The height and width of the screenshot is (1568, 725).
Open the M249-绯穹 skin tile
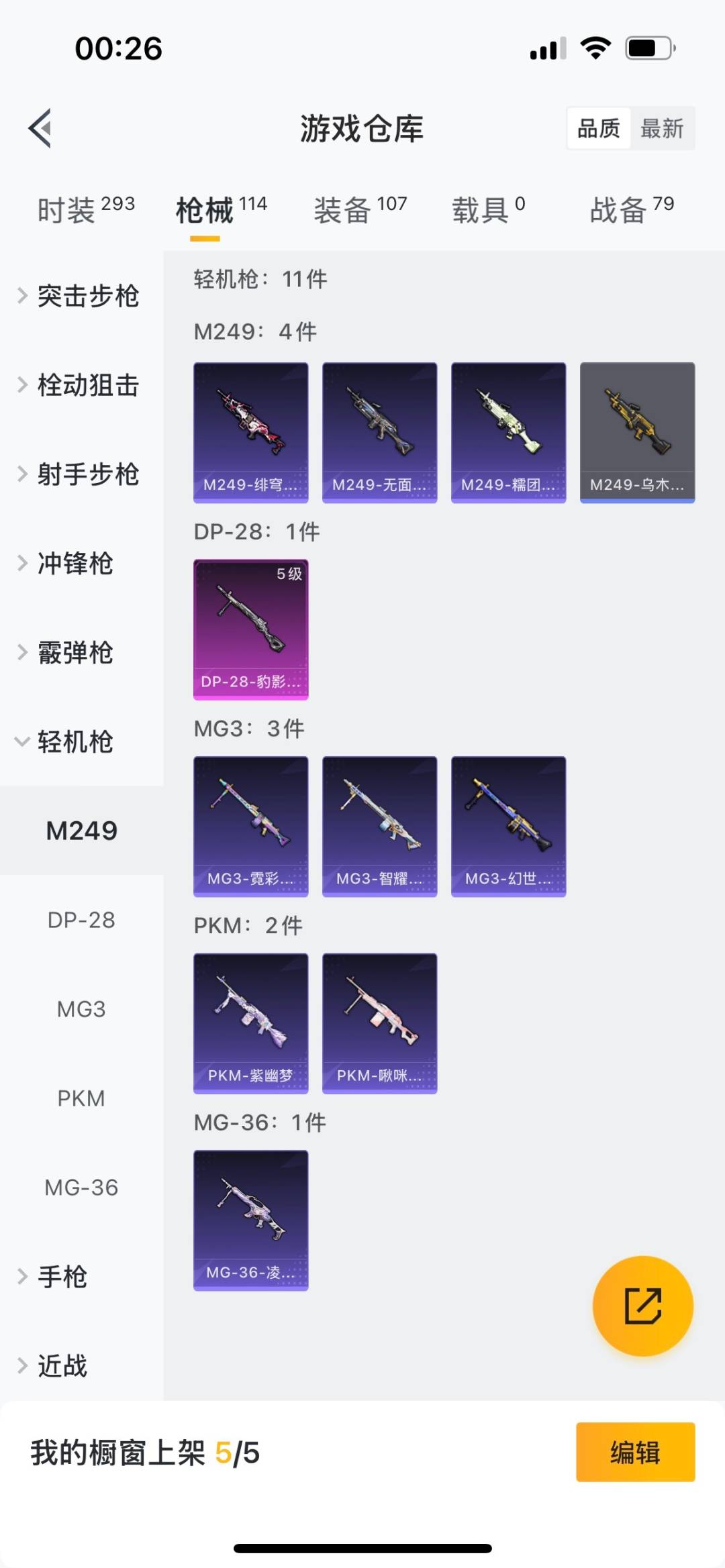coord(251,433)
